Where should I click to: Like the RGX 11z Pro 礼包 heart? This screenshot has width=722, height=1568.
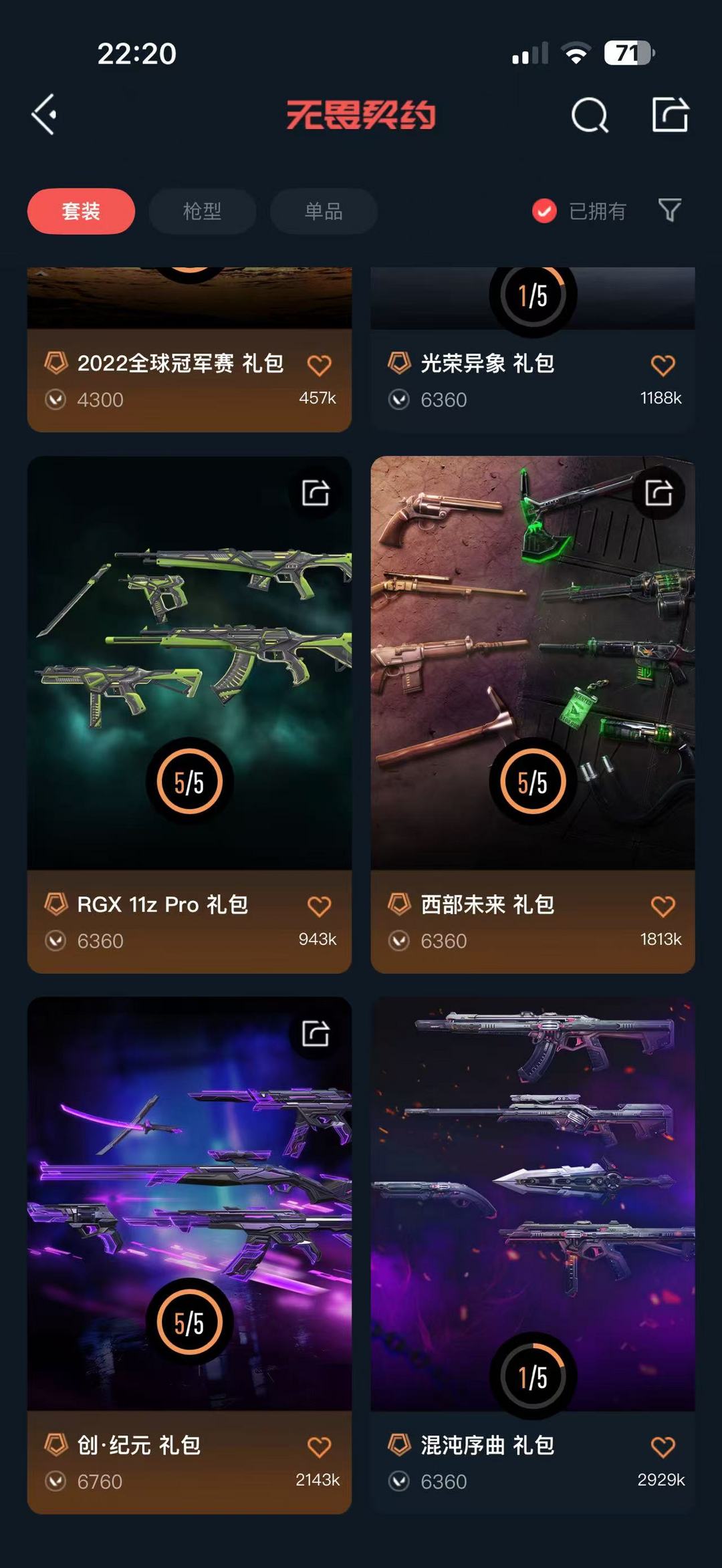319,906
